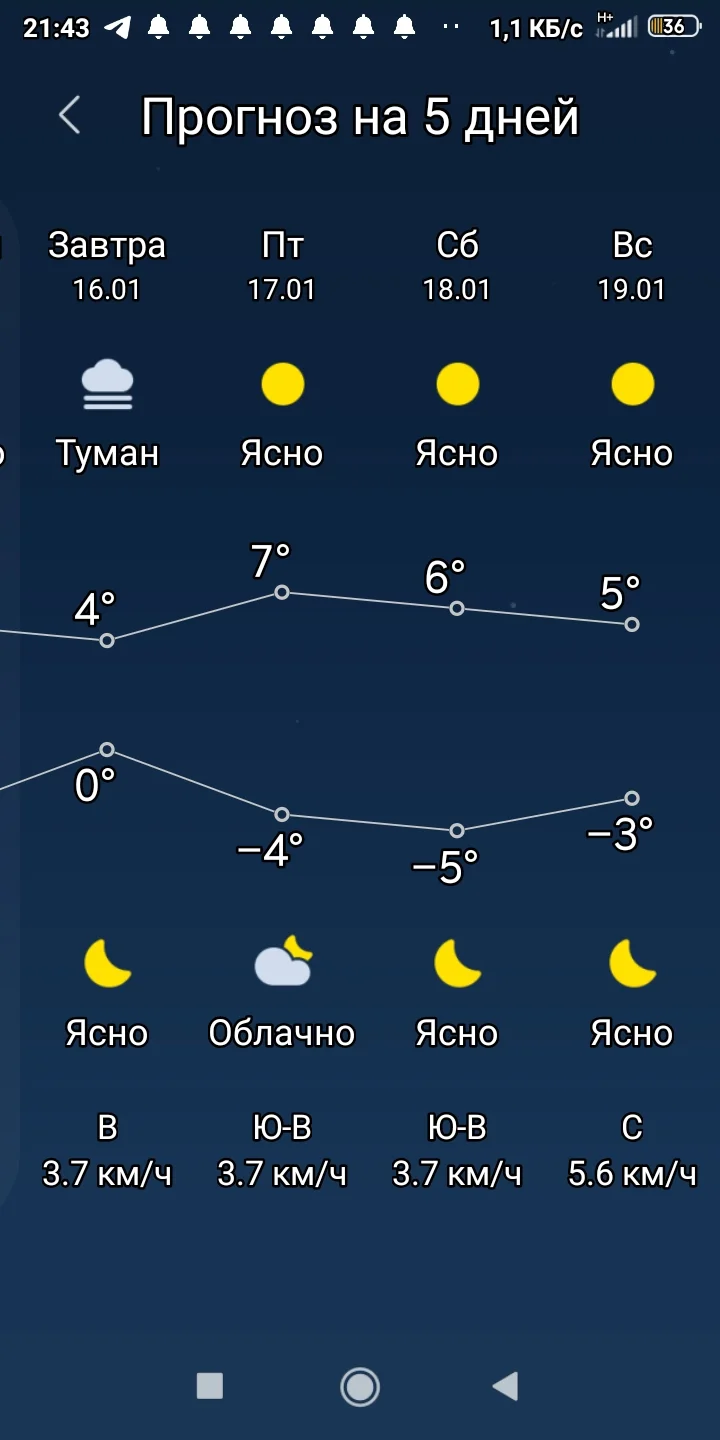Tap the Туман weather label
720x1440 pixels.
click(x=107, y=452)
